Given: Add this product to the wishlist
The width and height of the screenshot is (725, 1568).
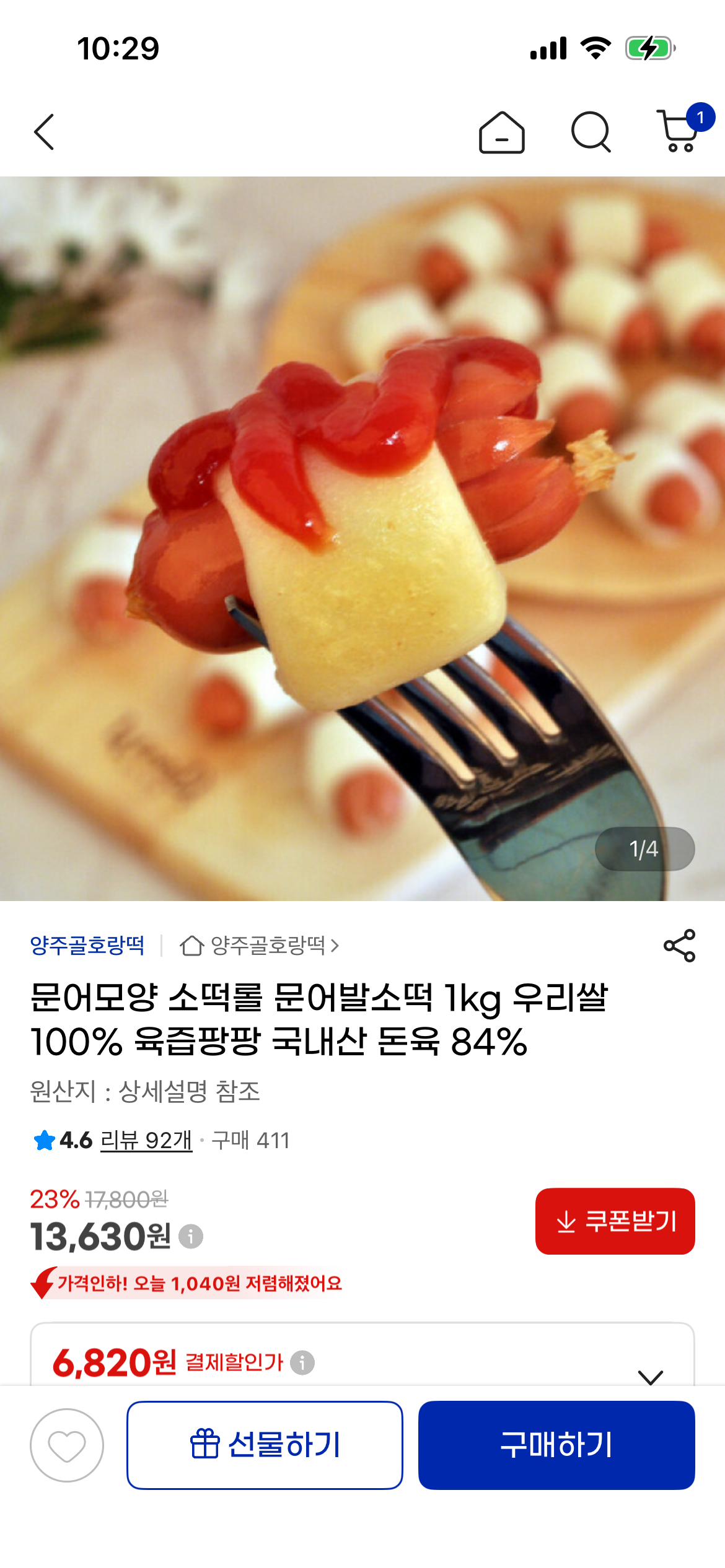Looking at the screenshot, I should point(67,1445).
